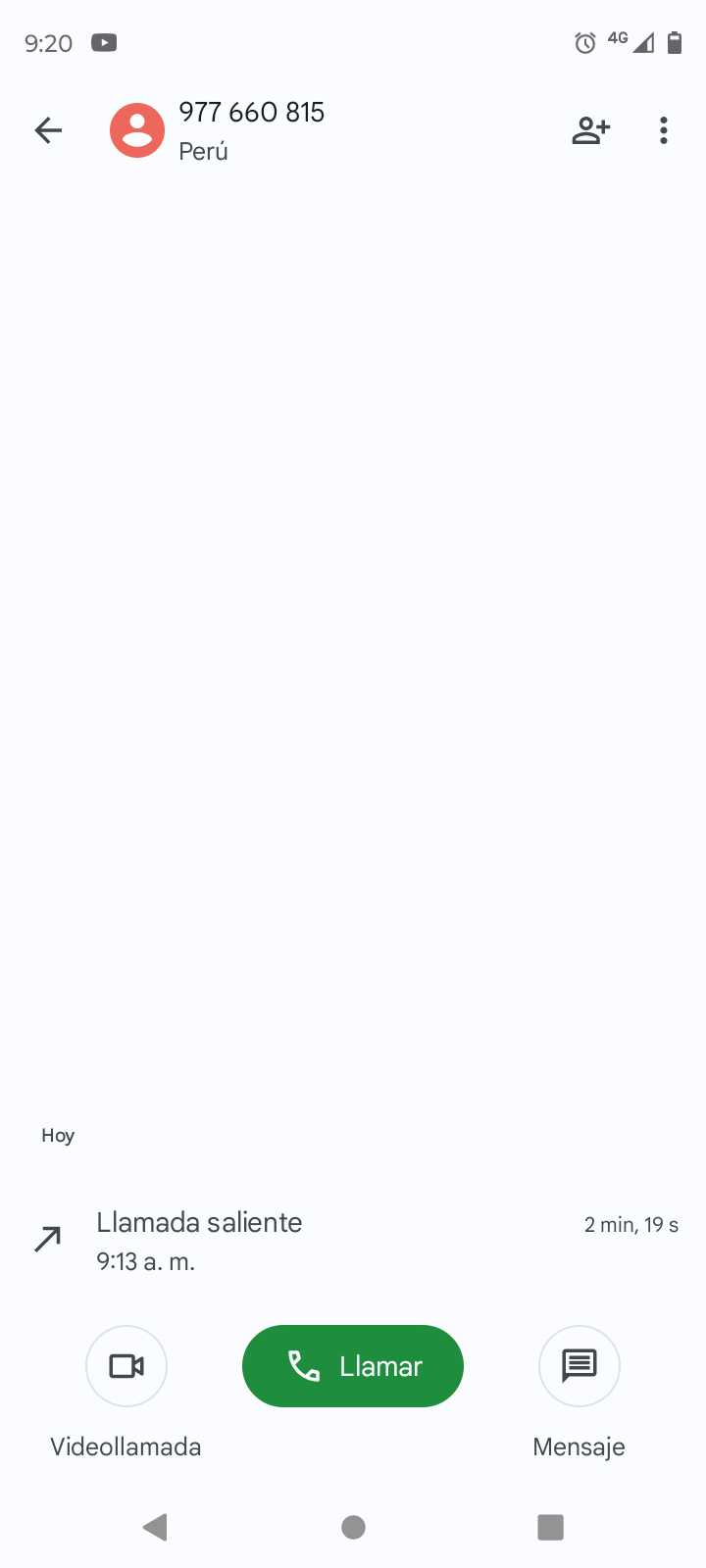Open the 9:13 a. m. outgoing call entry

coord(353,1241)
